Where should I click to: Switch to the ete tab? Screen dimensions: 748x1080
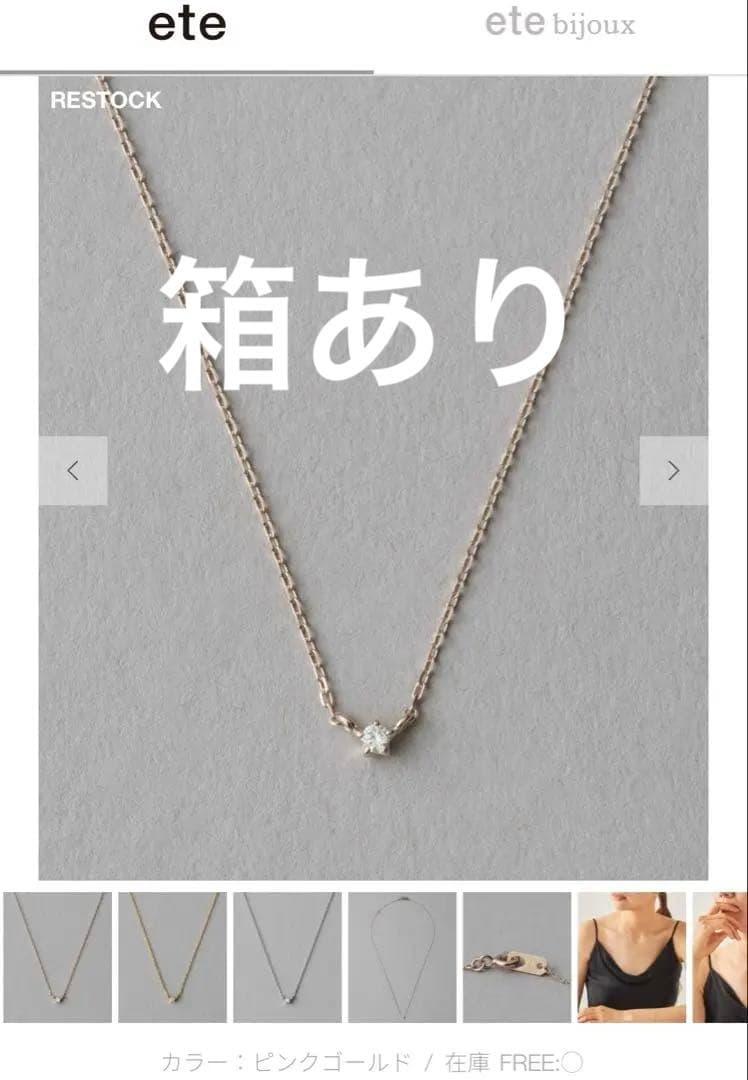(187, 27)
